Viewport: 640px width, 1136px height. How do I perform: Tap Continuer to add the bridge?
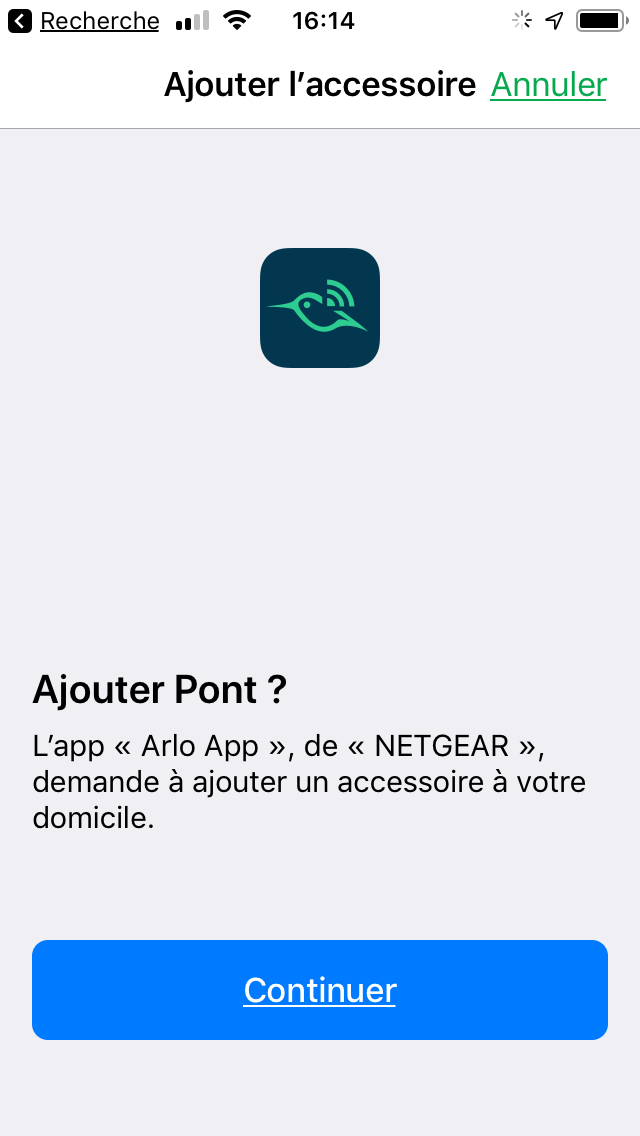320,990
